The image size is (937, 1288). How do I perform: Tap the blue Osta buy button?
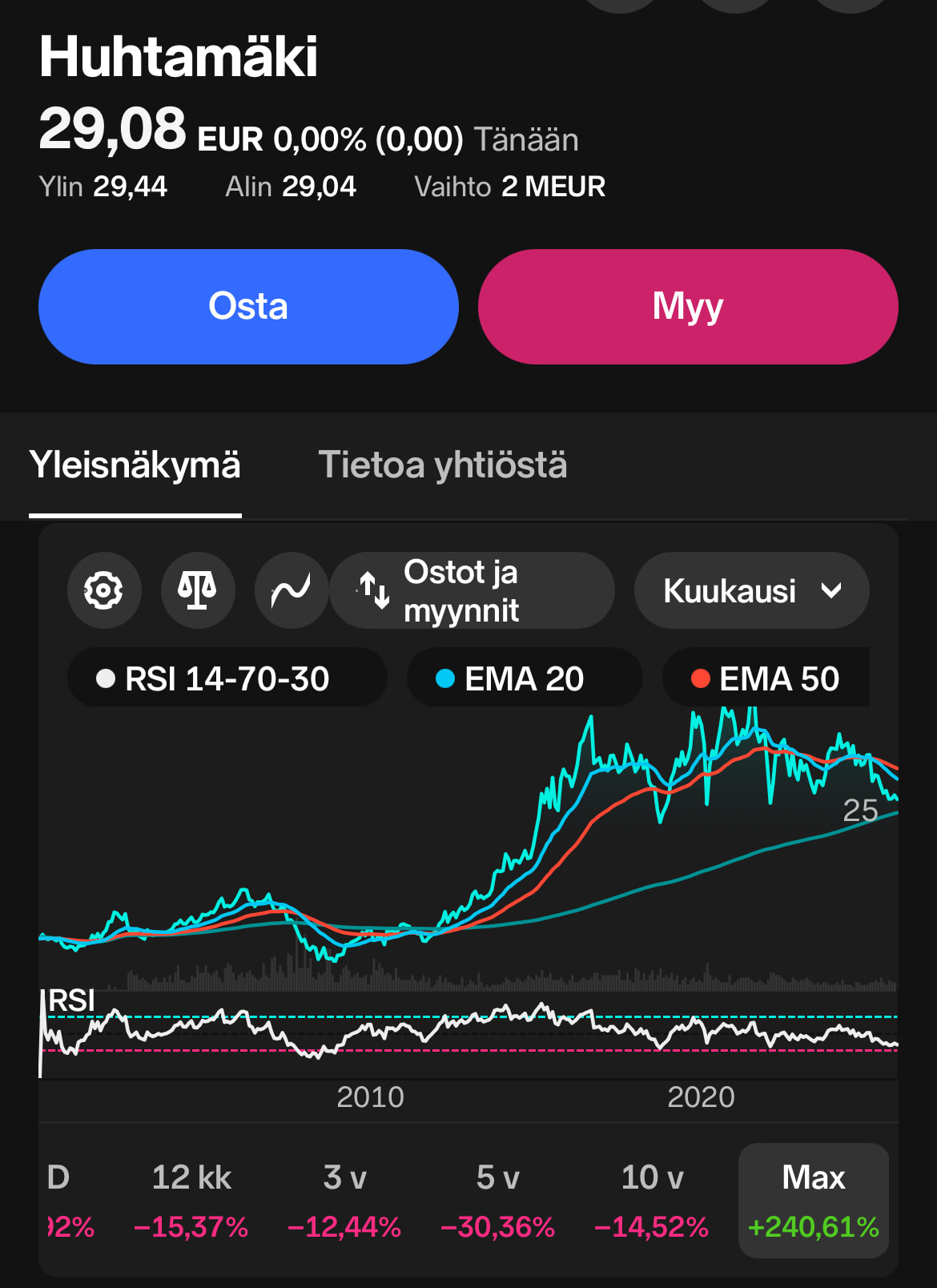tap(248, 307)
